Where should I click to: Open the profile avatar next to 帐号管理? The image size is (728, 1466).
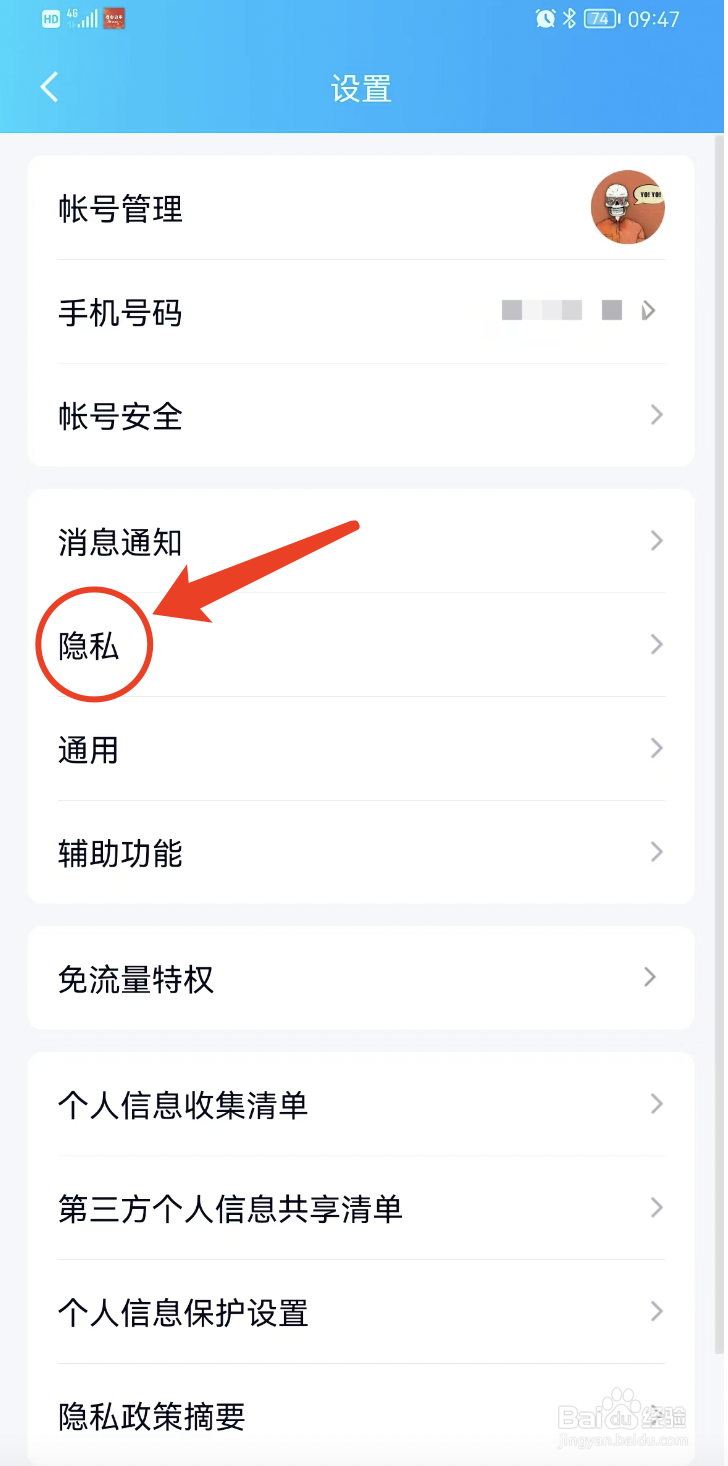(x=627, y=206)
